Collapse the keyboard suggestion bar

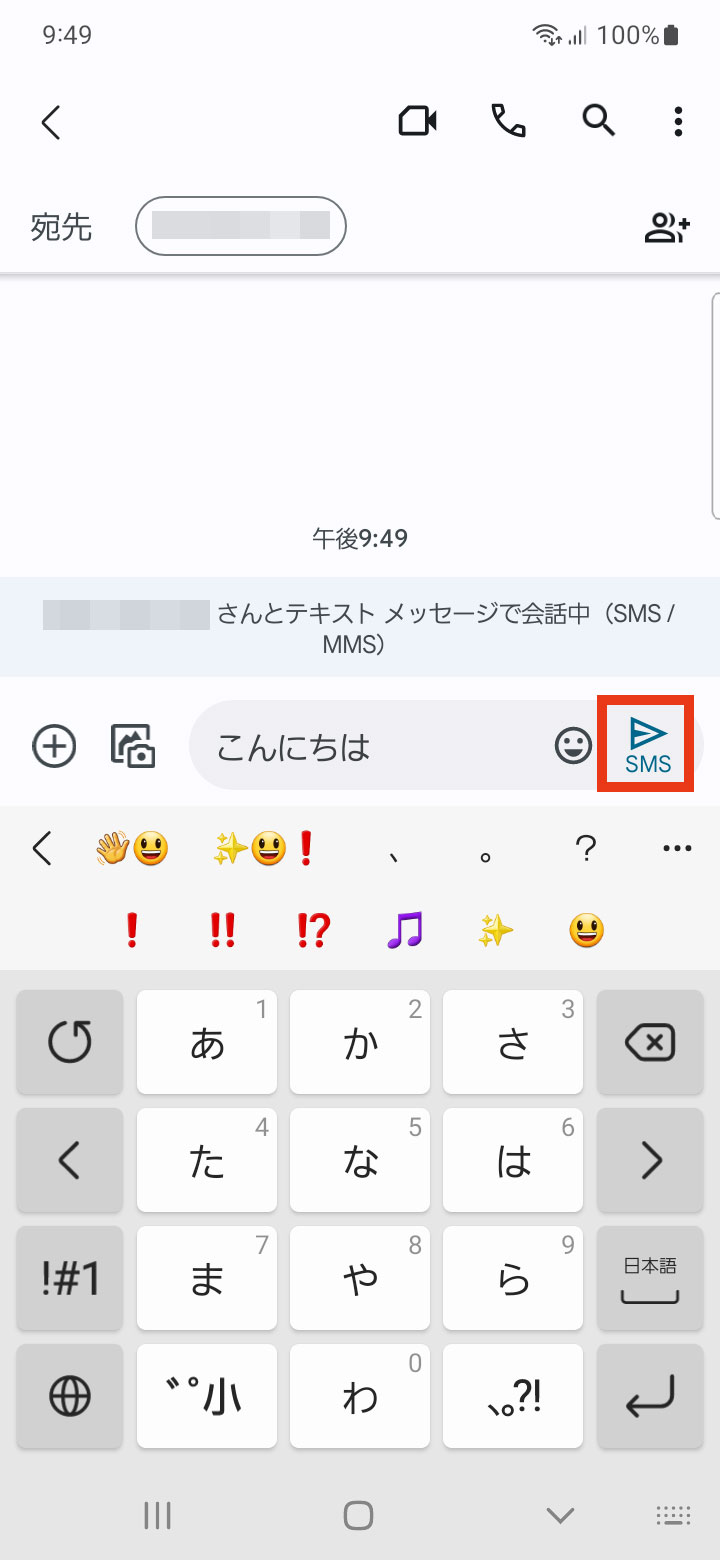click(x=42, y=850)
